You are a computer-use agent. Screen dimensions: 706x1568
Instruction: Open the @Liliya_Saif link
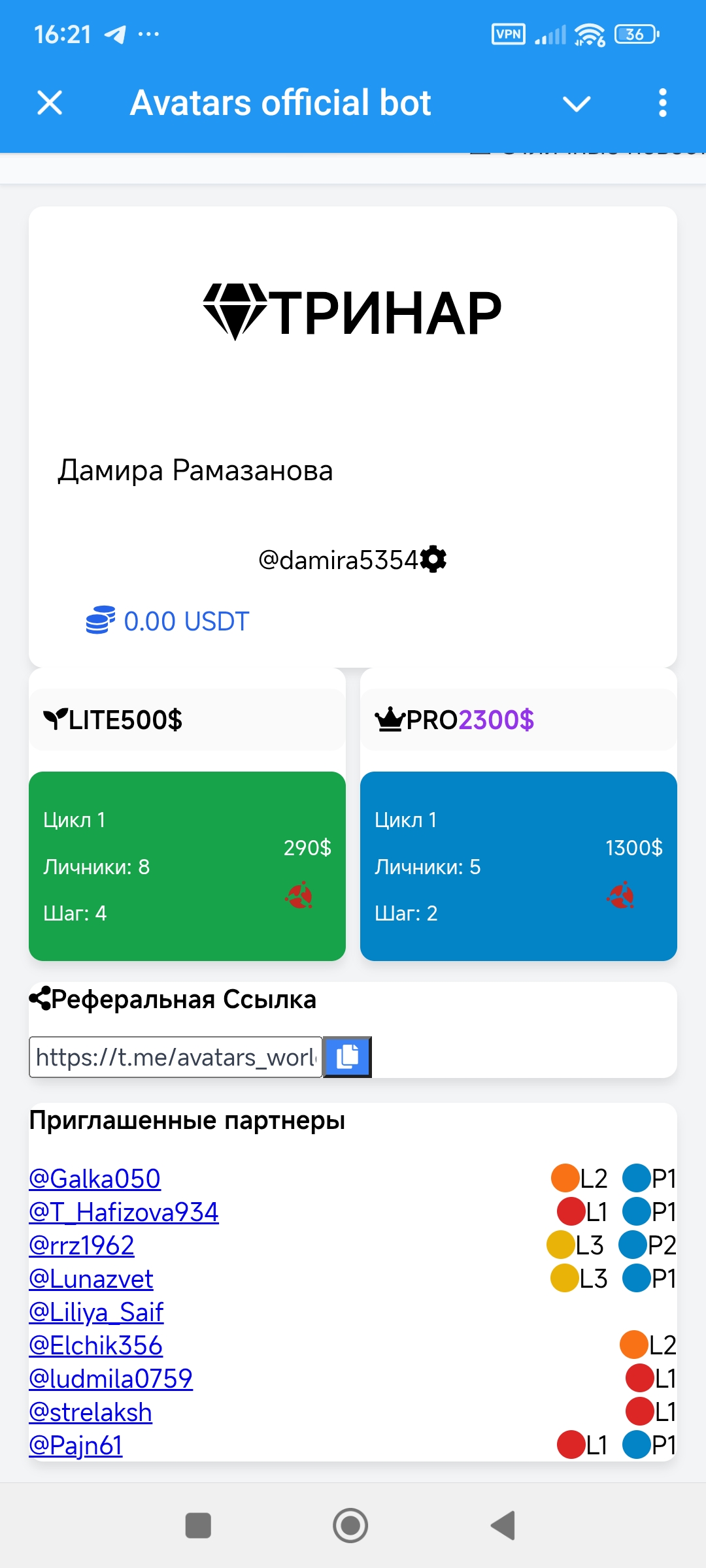tap(96, 1312)
